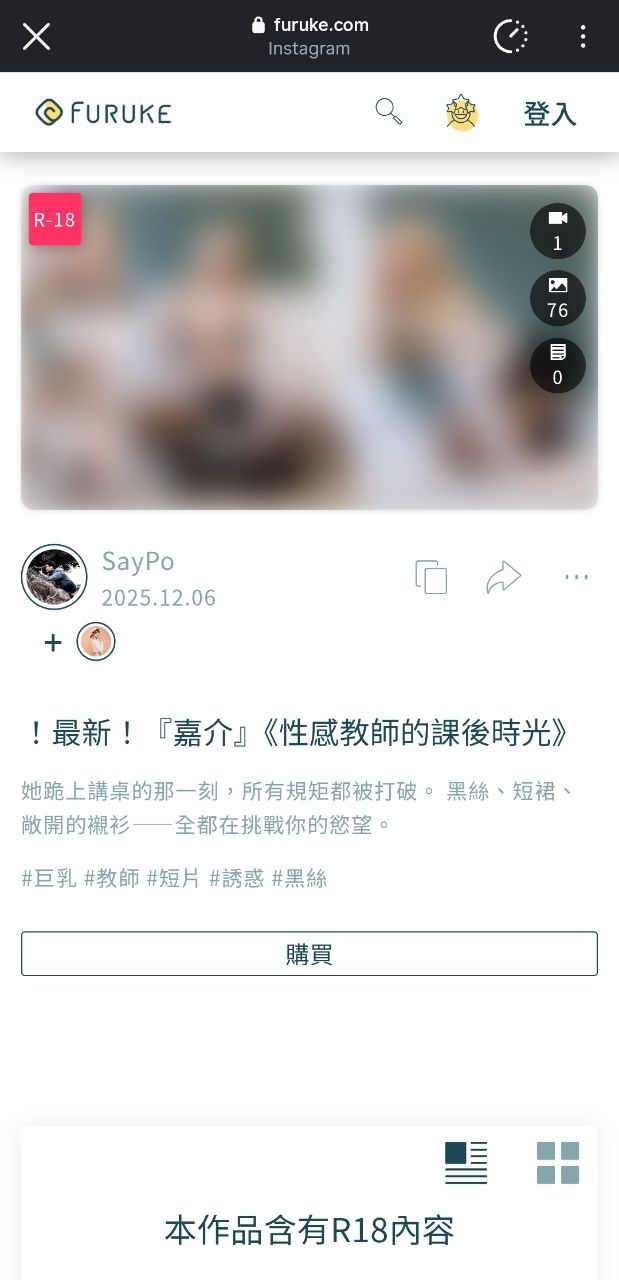Switch to the grid view layout
Image resolution: width=619 pixels, height=1280 pixels.
coord(558,1163)
